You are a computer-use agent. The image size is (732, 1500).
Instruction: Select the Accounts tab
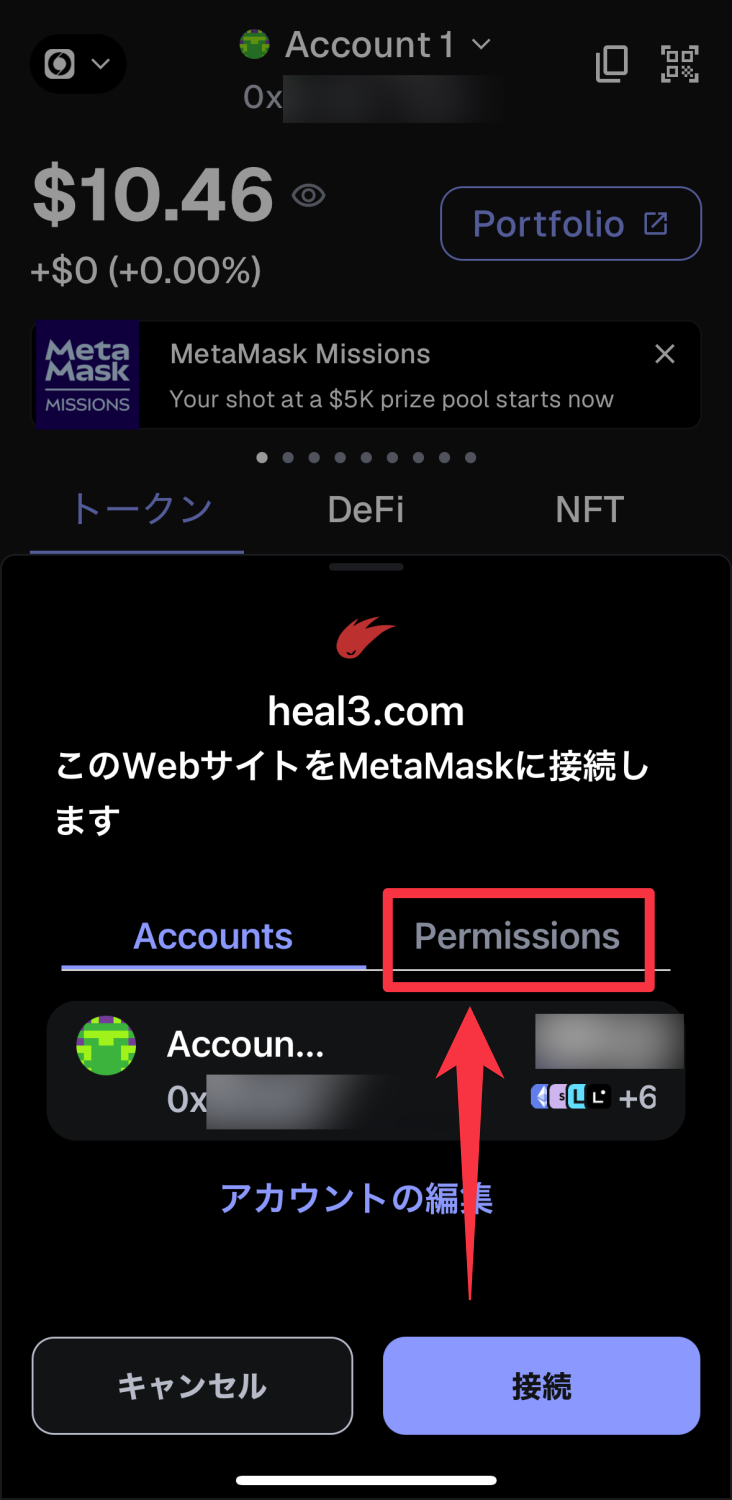click(x=213, y=937)
